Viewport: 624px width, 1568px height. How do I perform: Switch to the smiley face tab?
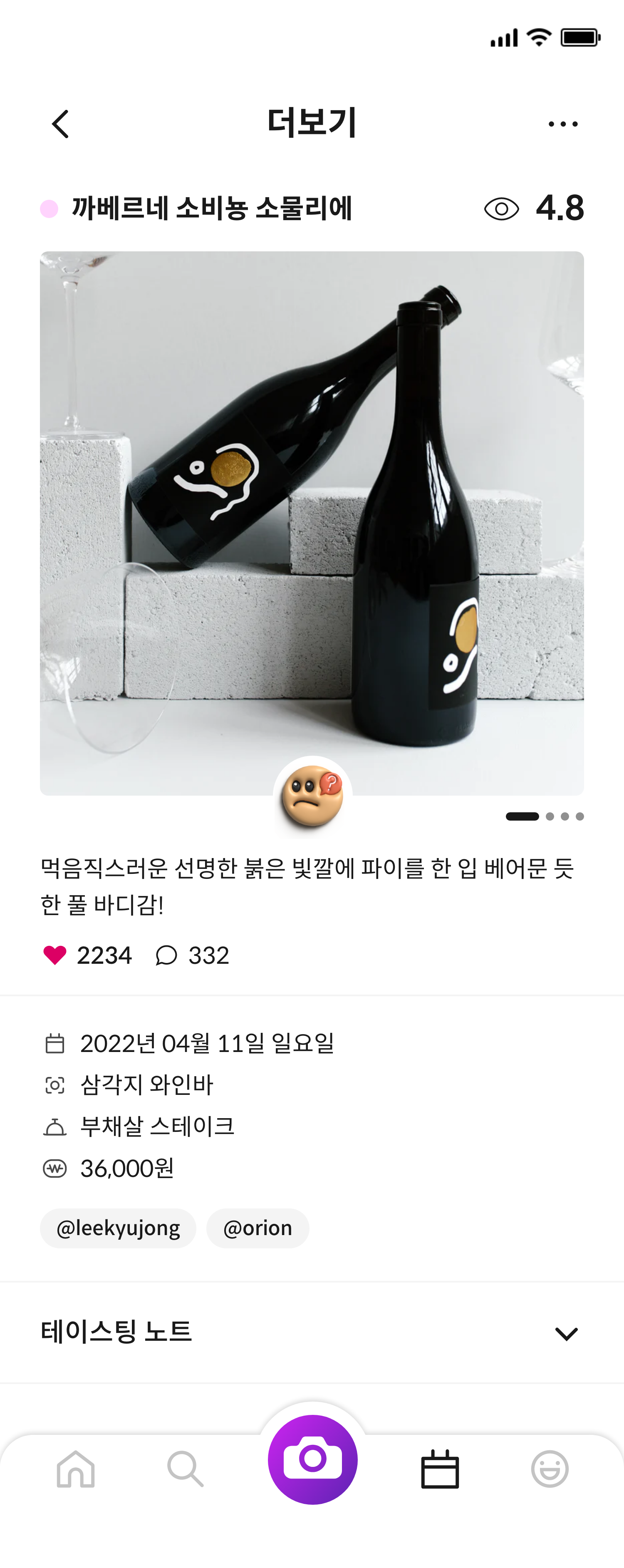[549, 1469]
